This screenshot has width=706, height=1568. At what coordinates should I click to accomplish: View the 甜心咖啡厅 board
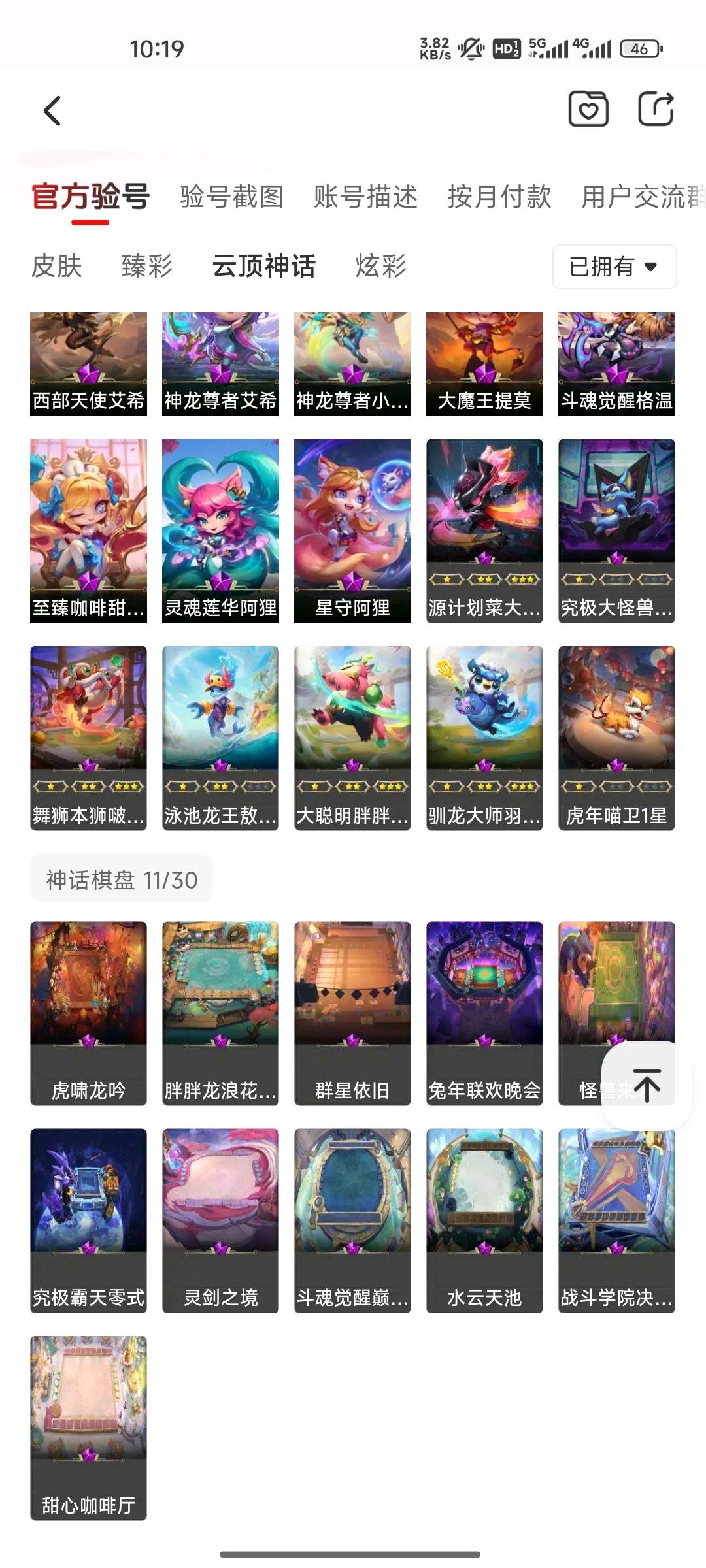pos(88,1428)
